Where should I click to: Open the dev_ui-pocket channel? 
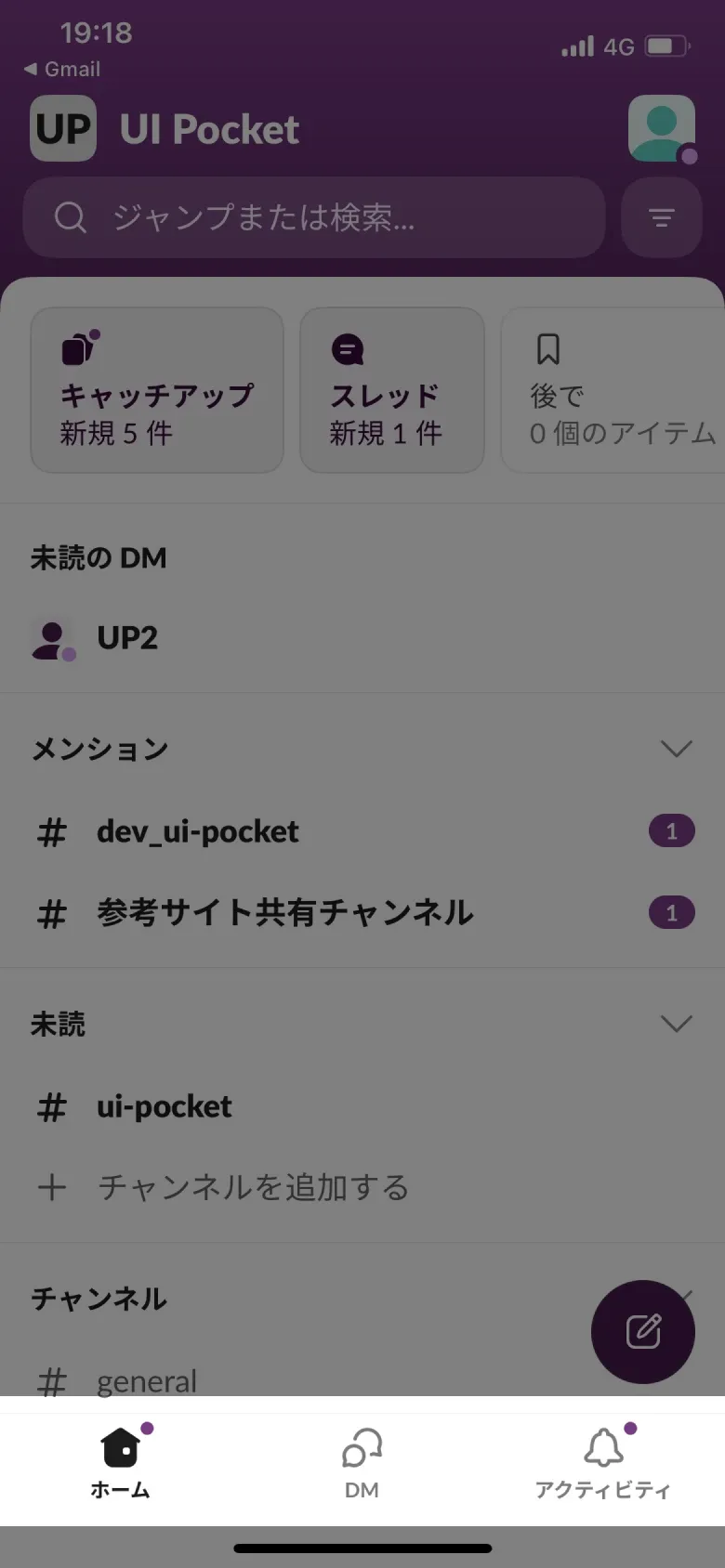click(198, 831)
